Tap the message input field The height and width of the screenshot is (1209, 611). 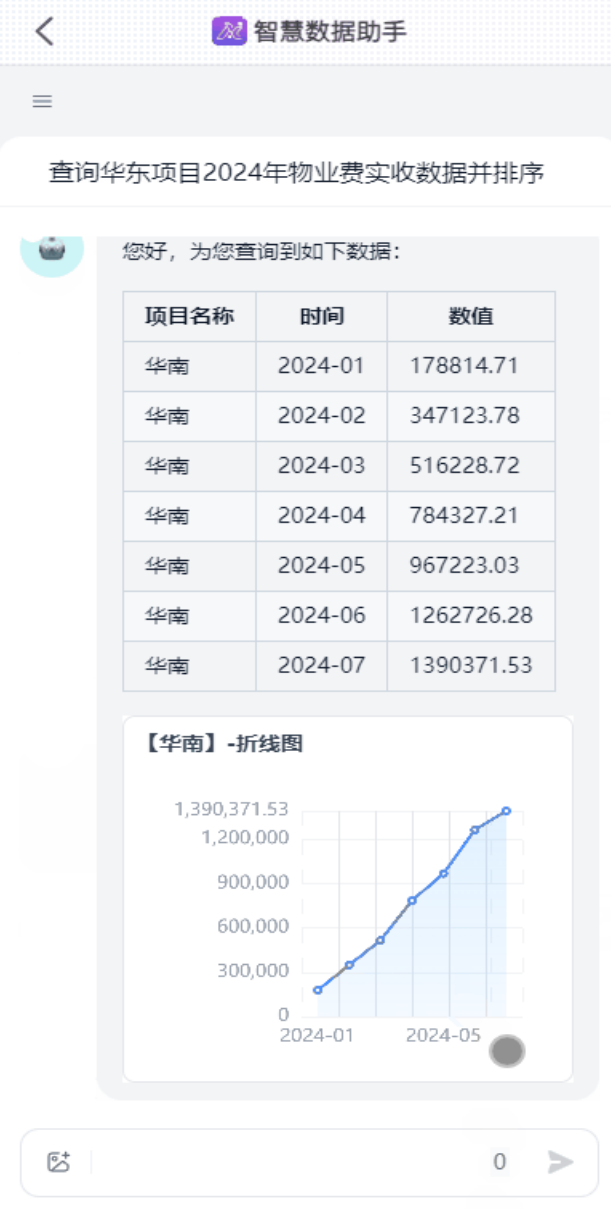(x=290, y=1161)
